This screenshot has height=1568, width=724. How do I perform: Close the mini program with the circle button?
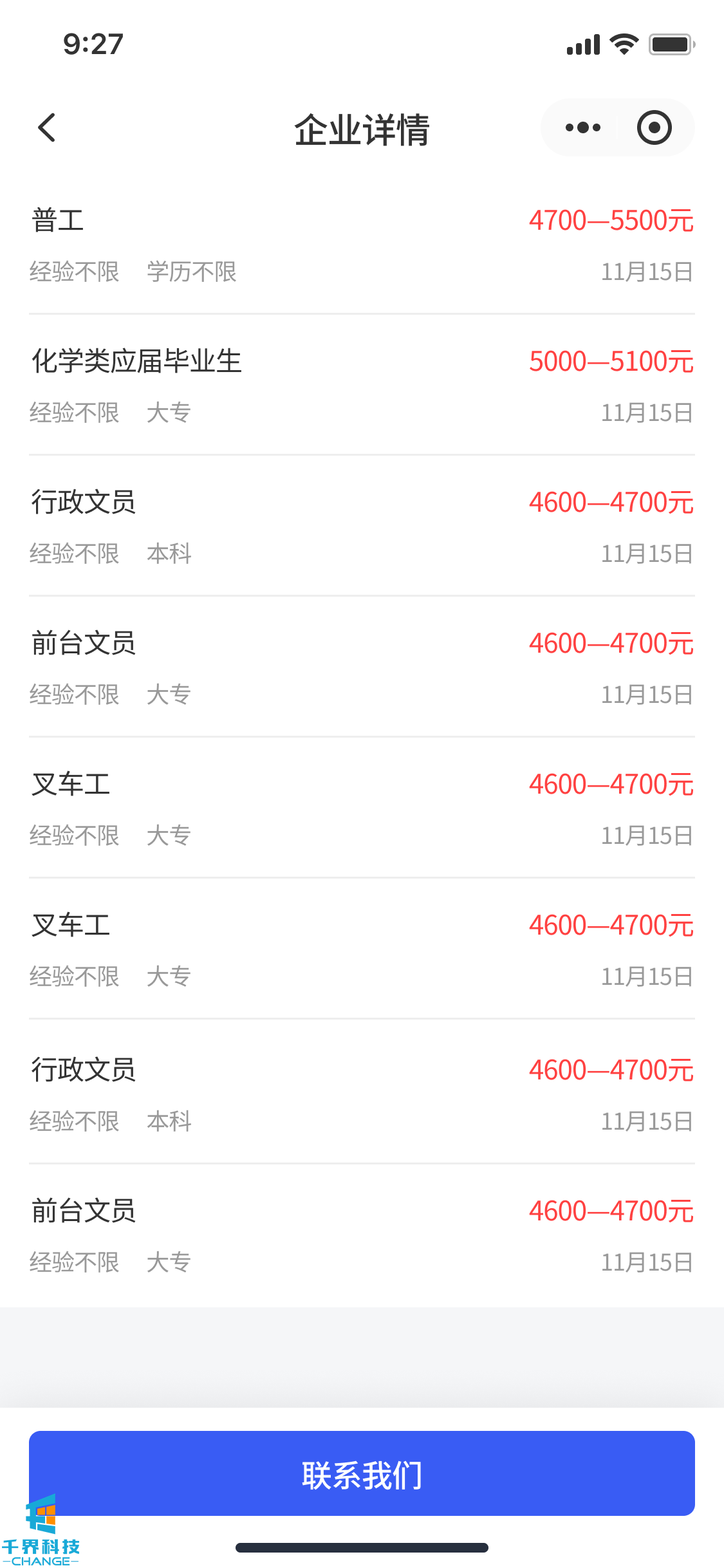[654, 127]
